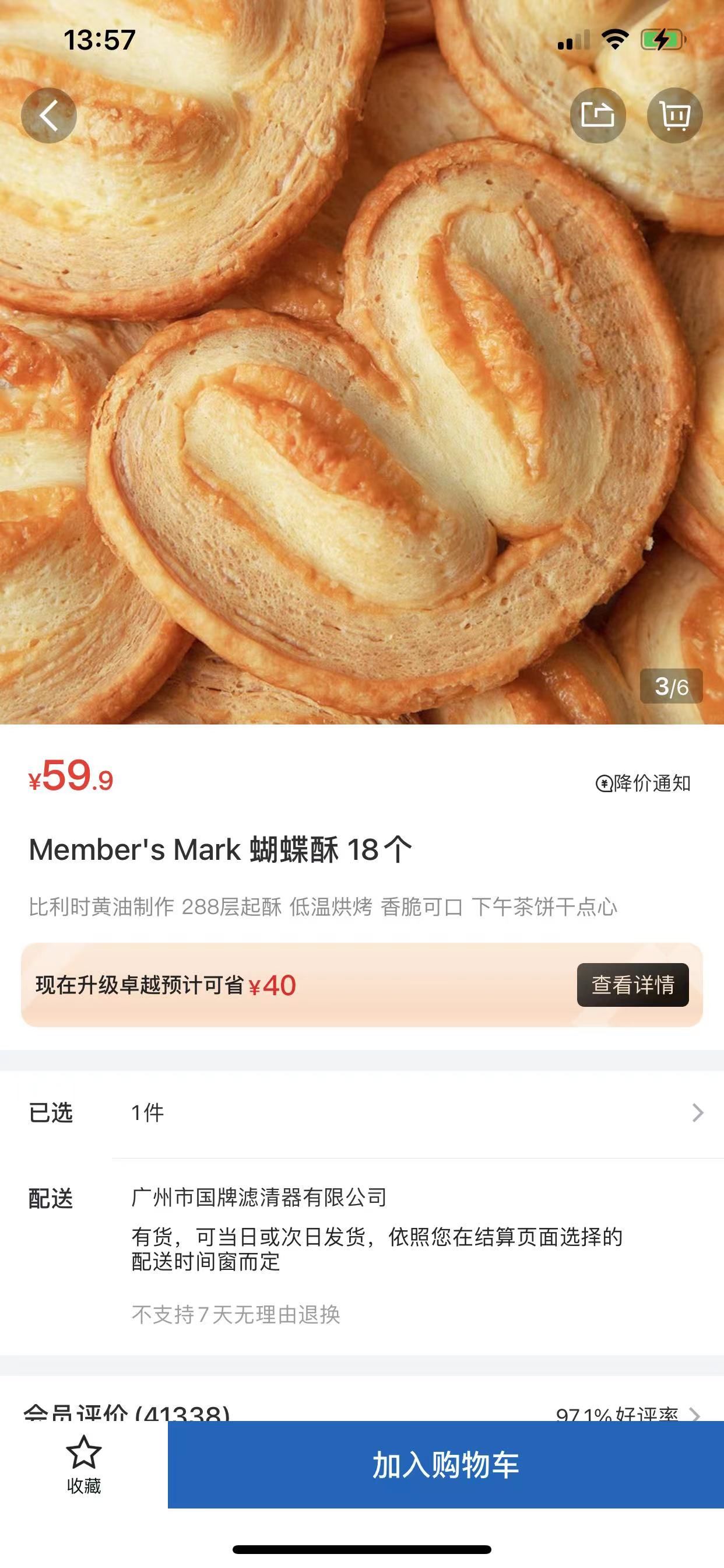The image size is (724, 1568).
Task: Turn on 降价通知 price alert
Action: 643,783
